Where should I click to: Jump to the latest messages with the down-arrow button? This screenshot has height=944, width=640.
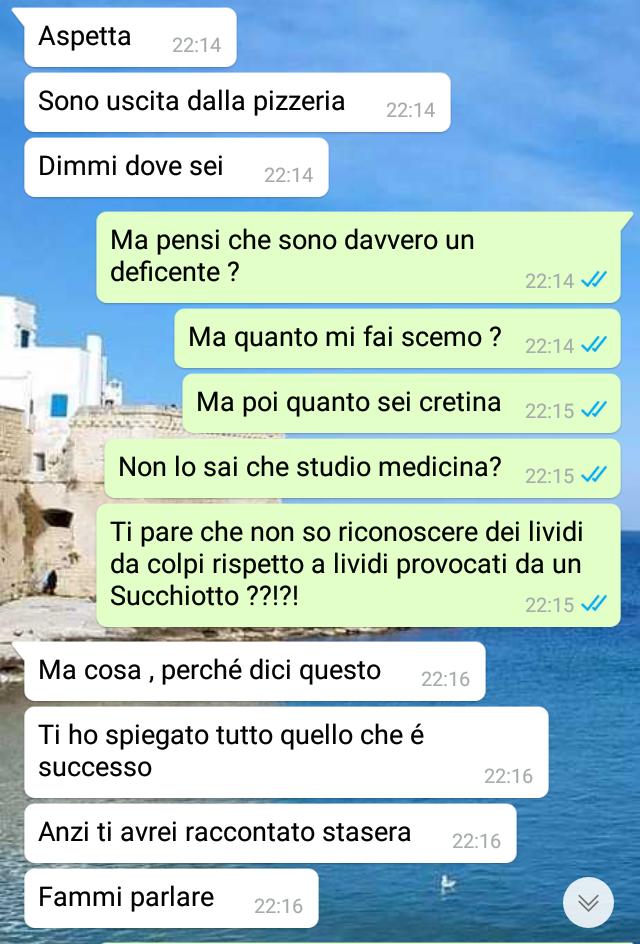pyautogui.click(x=588, y=902)
